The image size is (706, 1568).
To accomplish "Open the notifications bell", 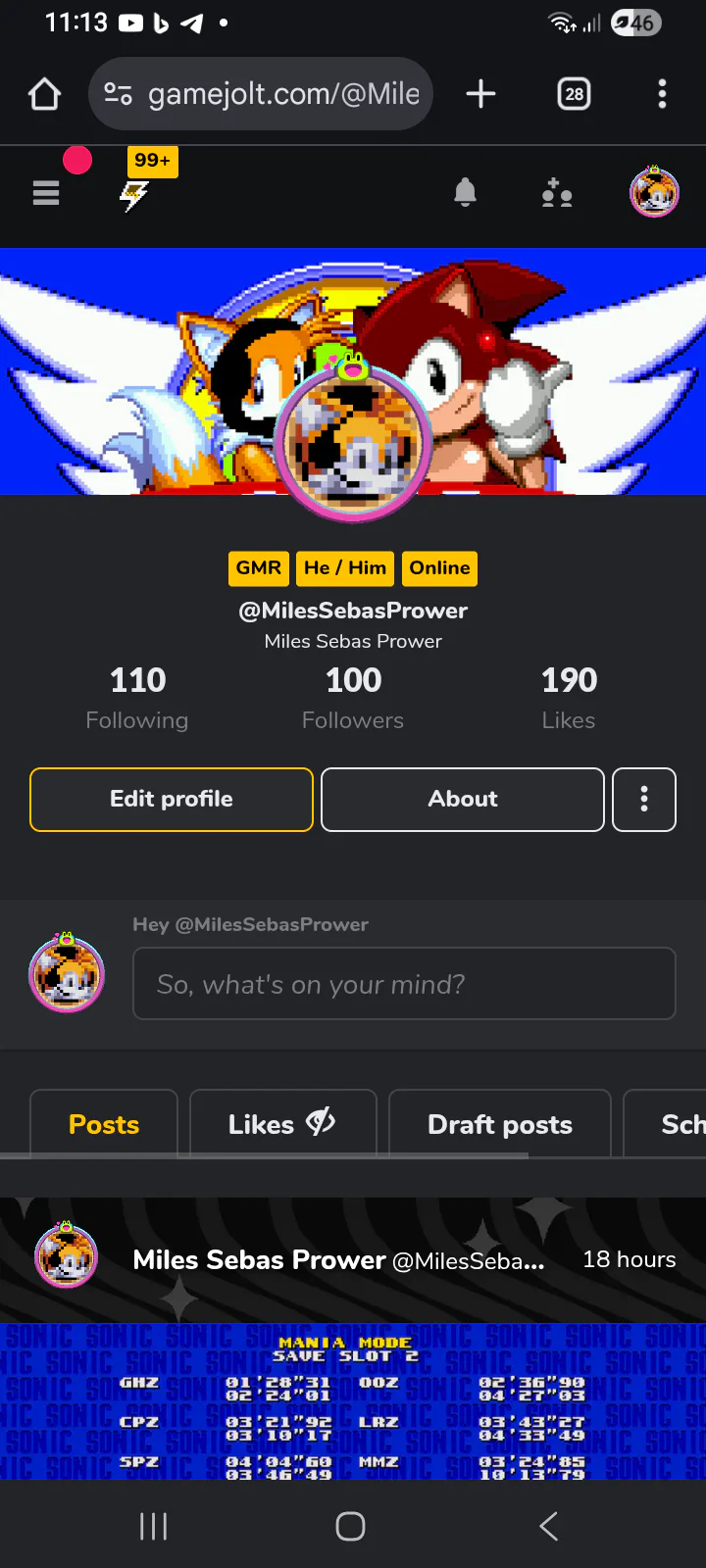I will (x=466, y=193).
